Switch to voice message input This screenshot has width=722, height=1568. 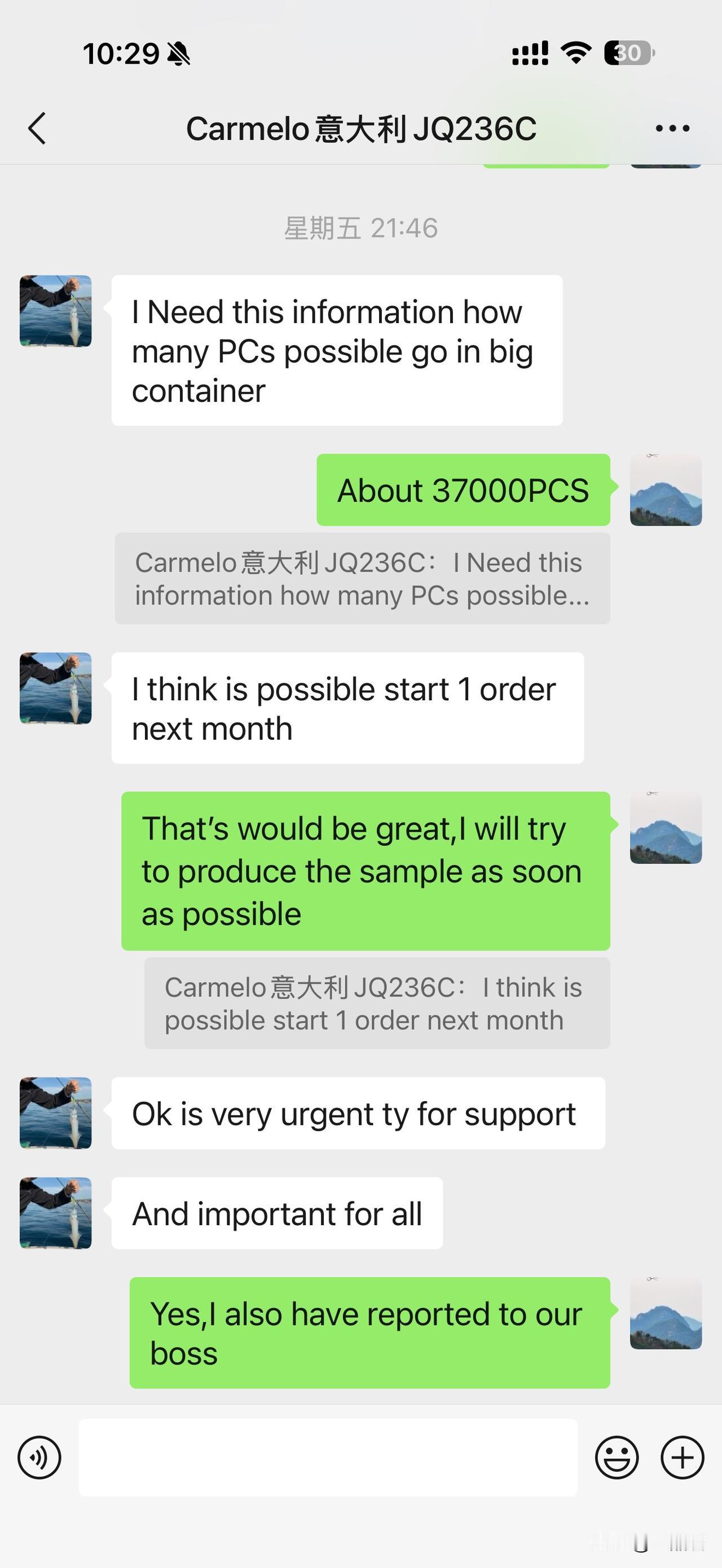(x=40, y=1458)
